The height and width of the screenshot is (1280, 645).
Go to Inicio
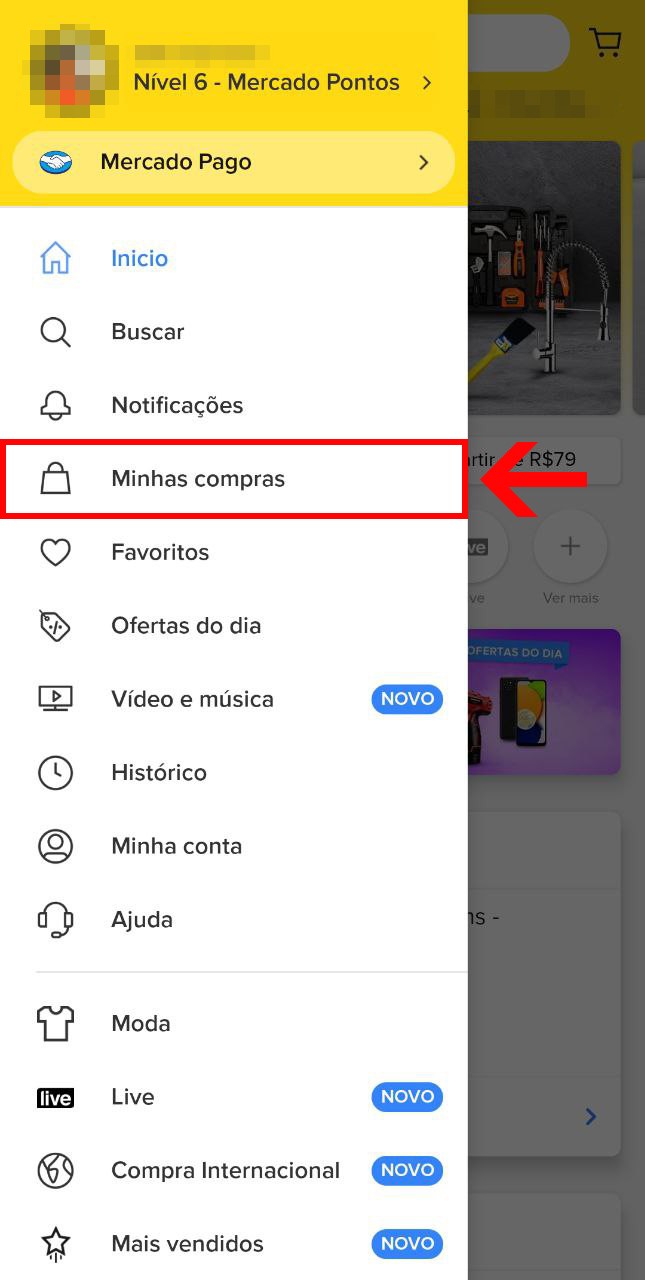tap(139, 258)
